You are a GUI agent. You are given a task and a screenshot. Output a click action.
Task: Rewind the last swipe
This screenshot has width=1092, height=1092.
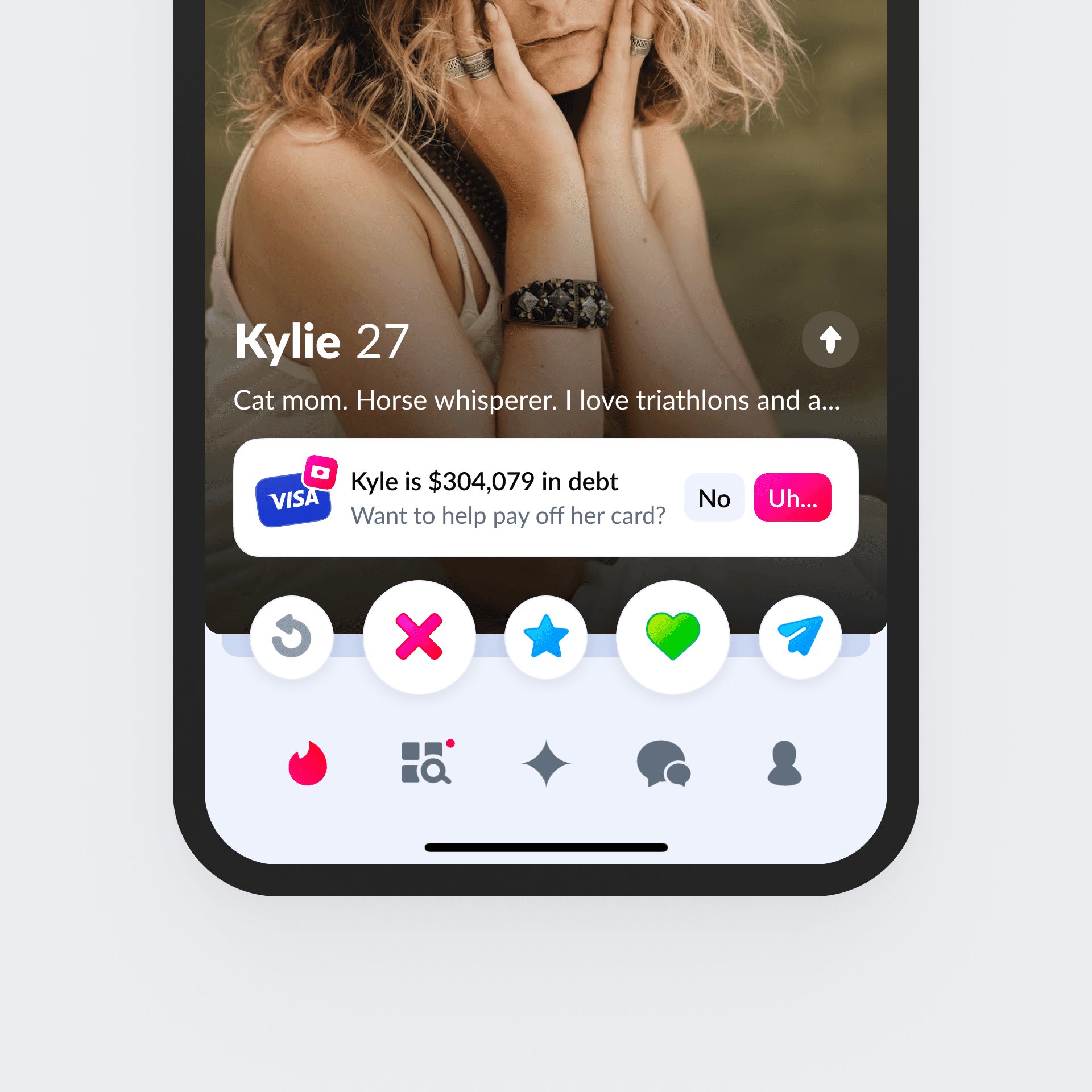(292, 637)
